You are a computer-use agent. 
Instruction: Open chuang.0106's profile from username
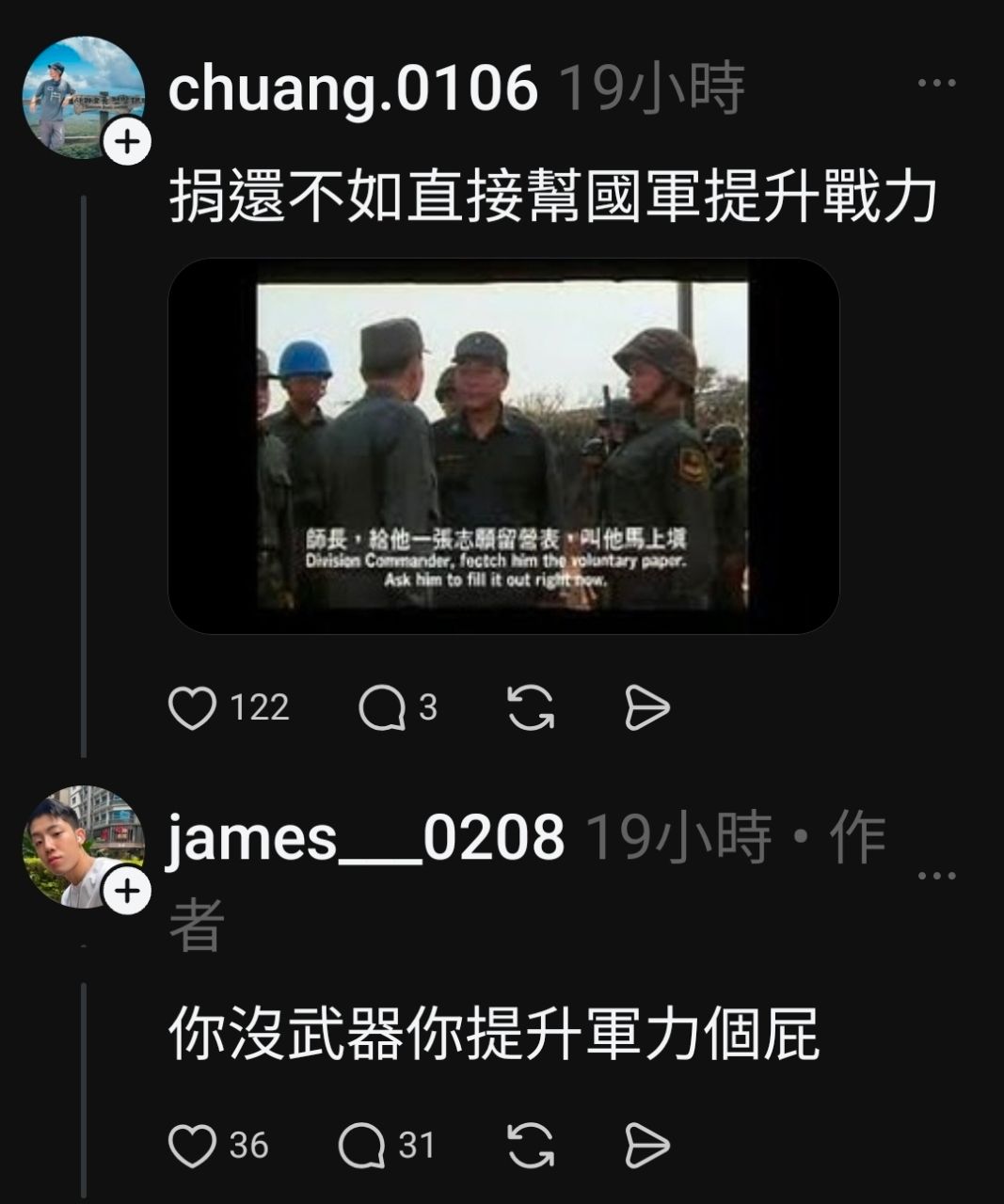[353, 89]
